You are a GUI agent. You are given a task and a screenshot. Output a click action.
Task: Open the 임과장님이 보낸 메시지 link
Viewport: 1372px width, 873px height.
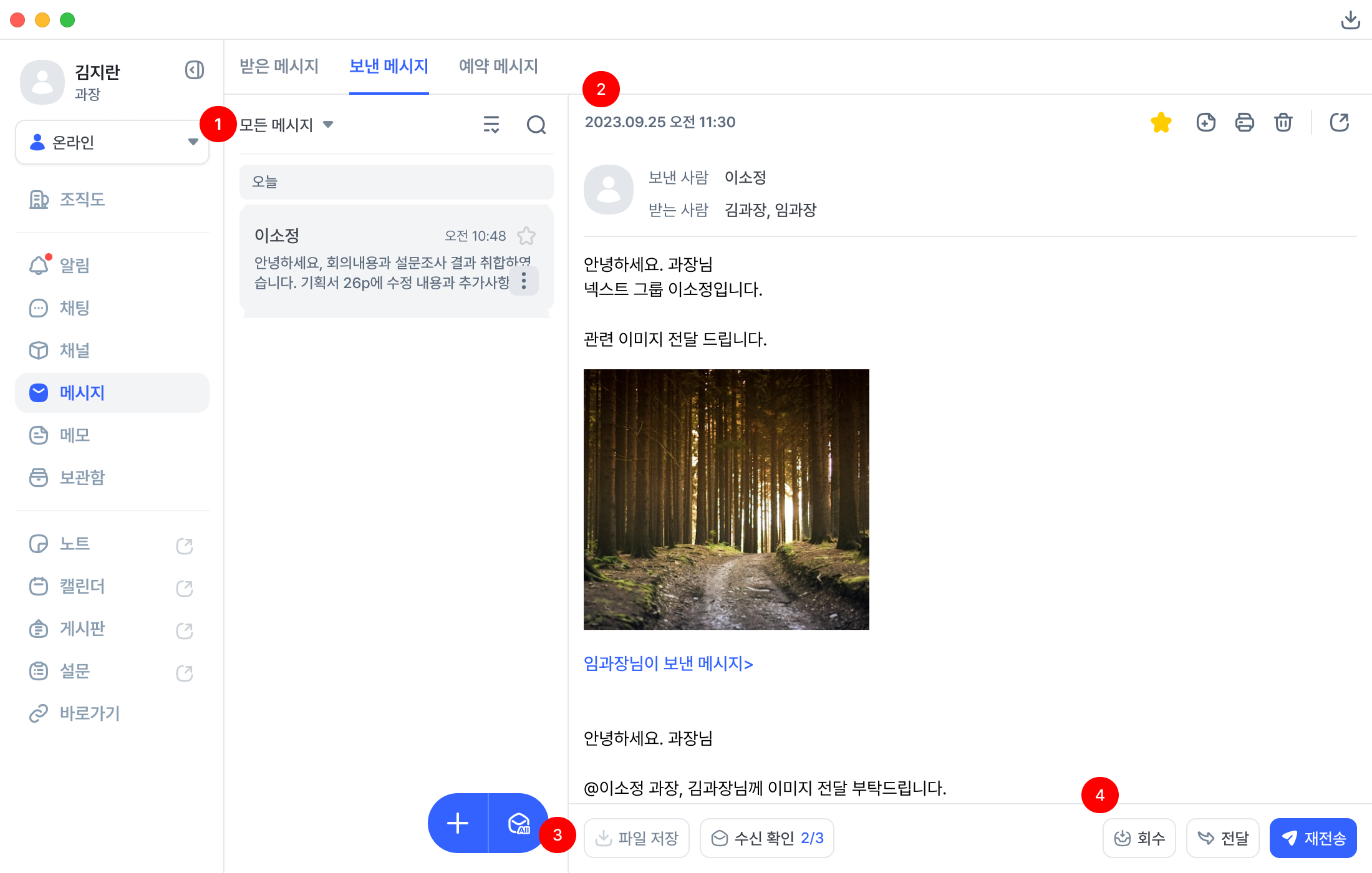coord(668,663)
